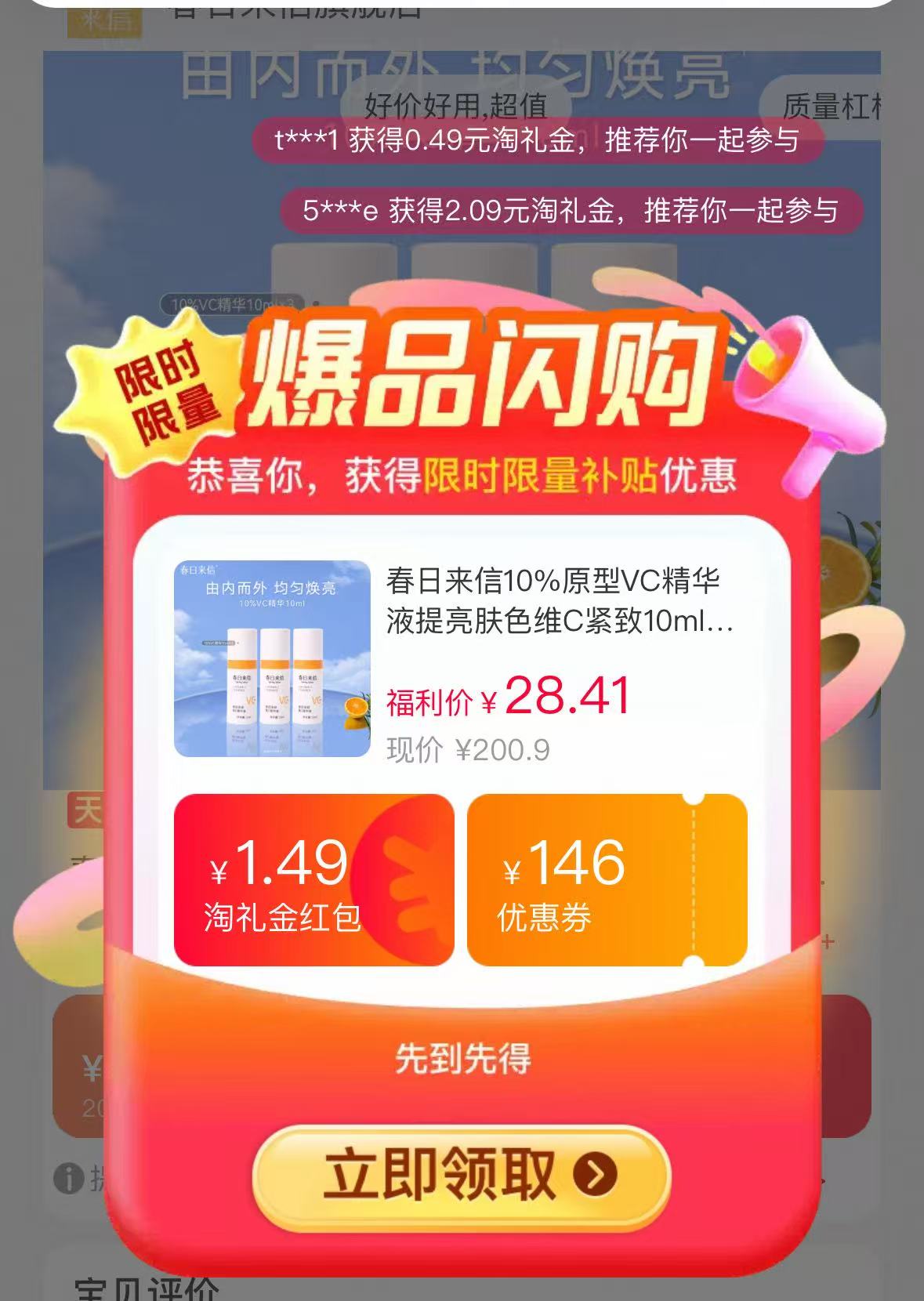The image size is (924, 1301).
Task: Select the 好价好用,超值 tag
Action: click(x=458, y=104)
